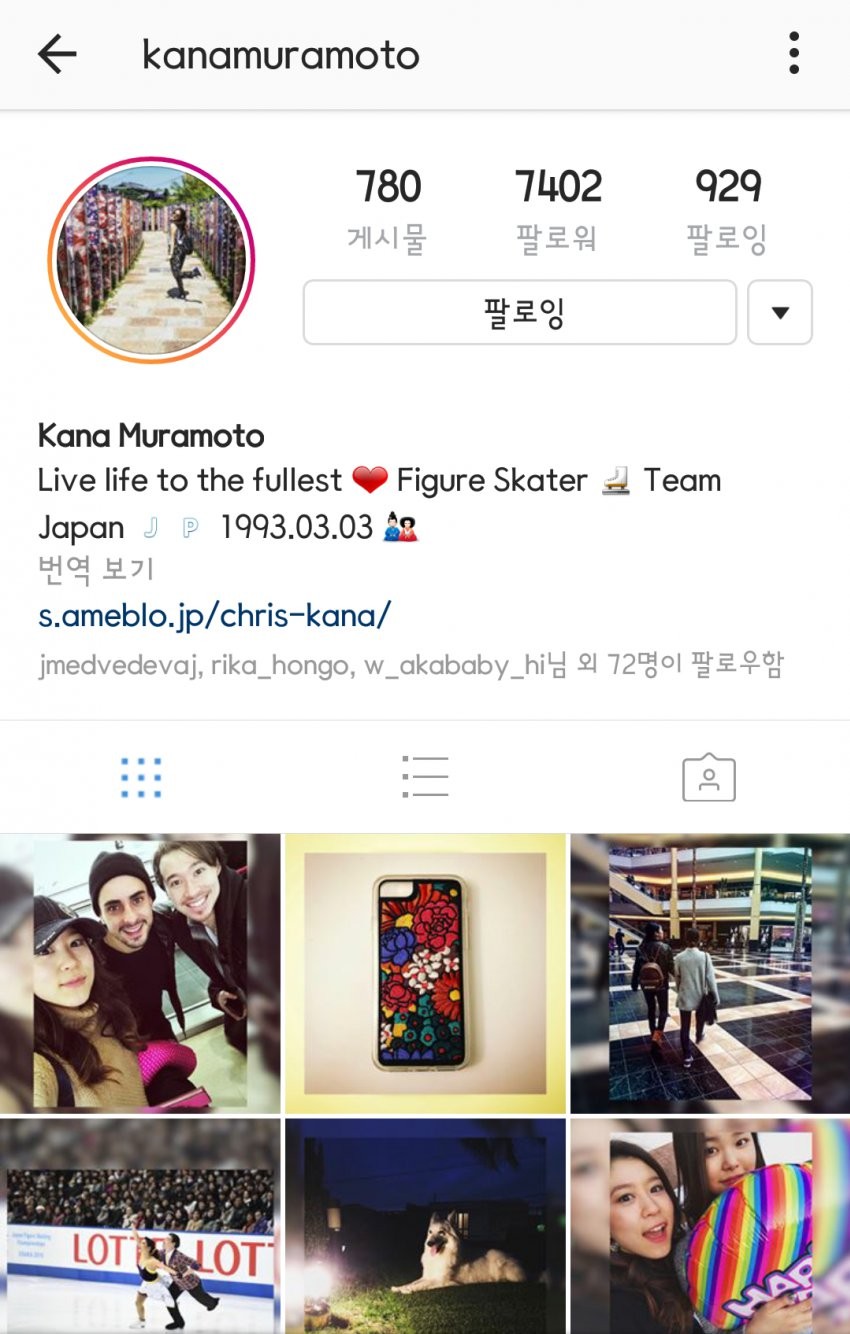
Task: Open the three-dot overflow menu
Action: coord(793,53)
